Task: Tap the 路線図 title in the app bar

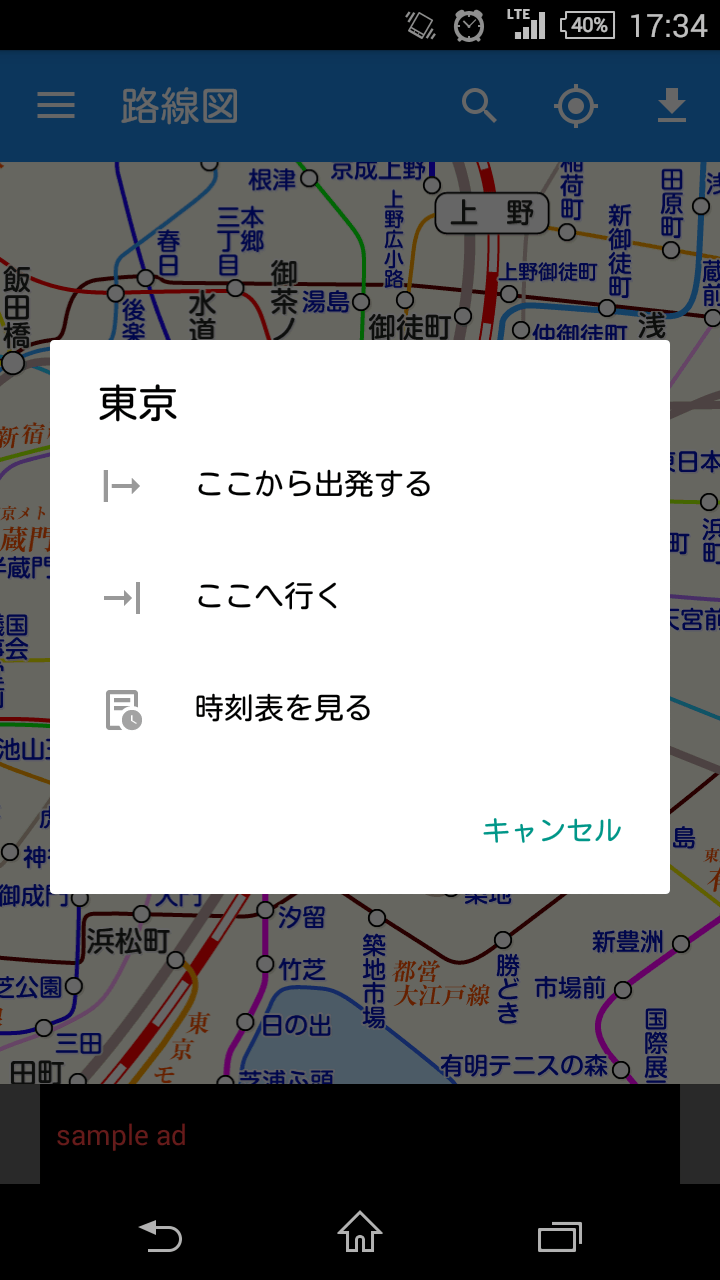Action: [x=180, y=107]
